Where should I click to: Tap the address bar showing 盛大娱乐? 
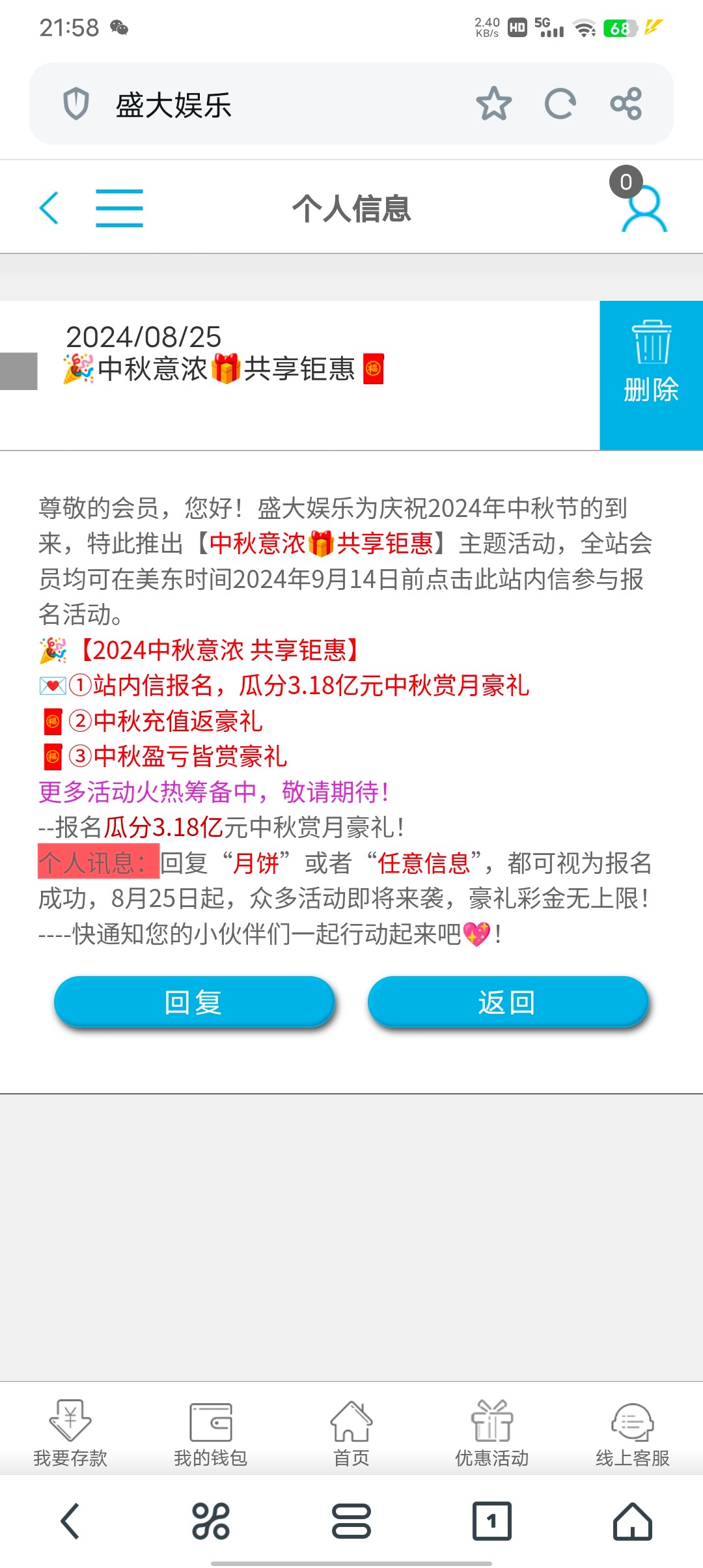click(x=260, y=104)
